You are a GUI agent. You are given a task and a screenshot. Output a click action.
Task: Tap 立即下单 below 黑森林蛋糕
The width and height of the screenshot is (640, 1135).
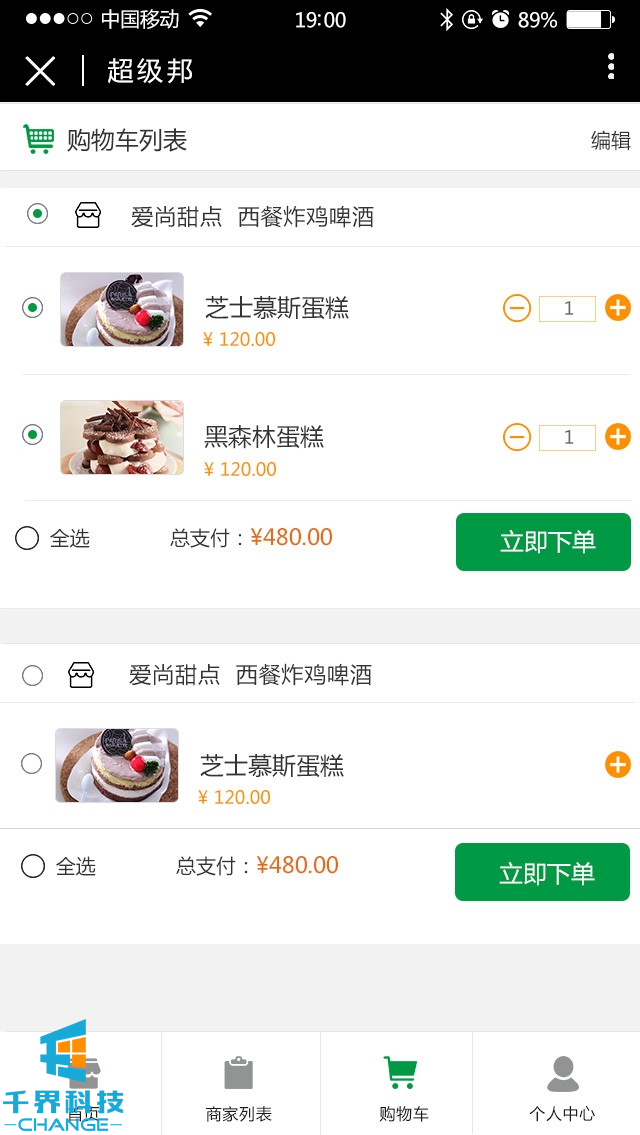[x=543, y=542]
